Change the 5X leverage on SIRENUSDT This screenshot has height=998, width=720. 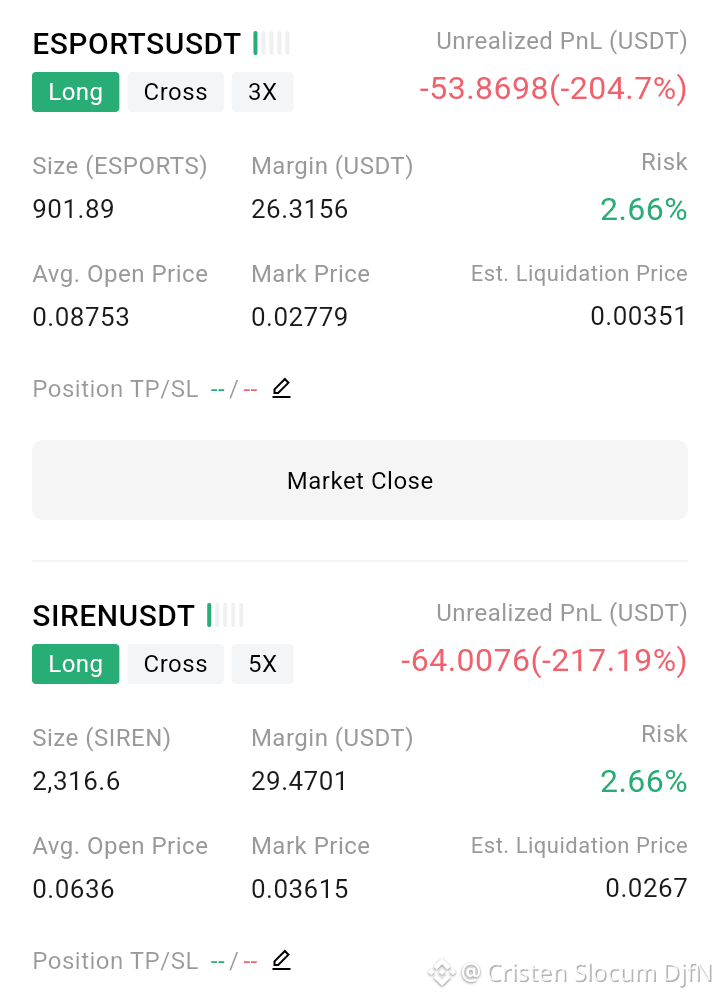point(262,664)
